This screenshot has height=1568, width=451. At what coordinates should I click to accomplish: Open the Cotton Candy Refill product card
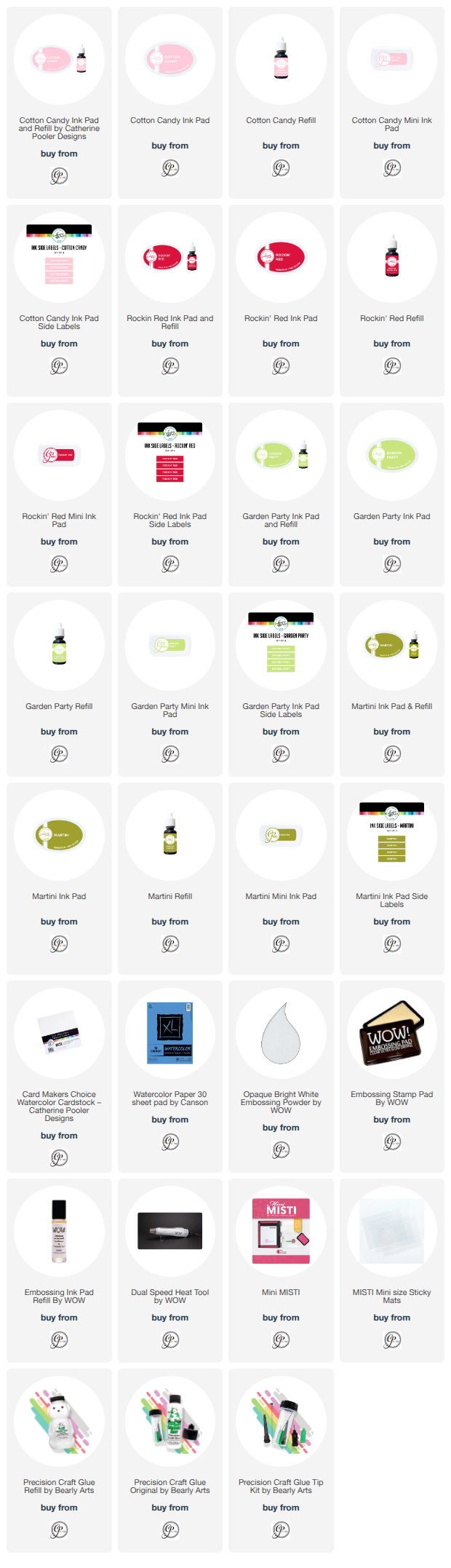click(x=281, y=102)
